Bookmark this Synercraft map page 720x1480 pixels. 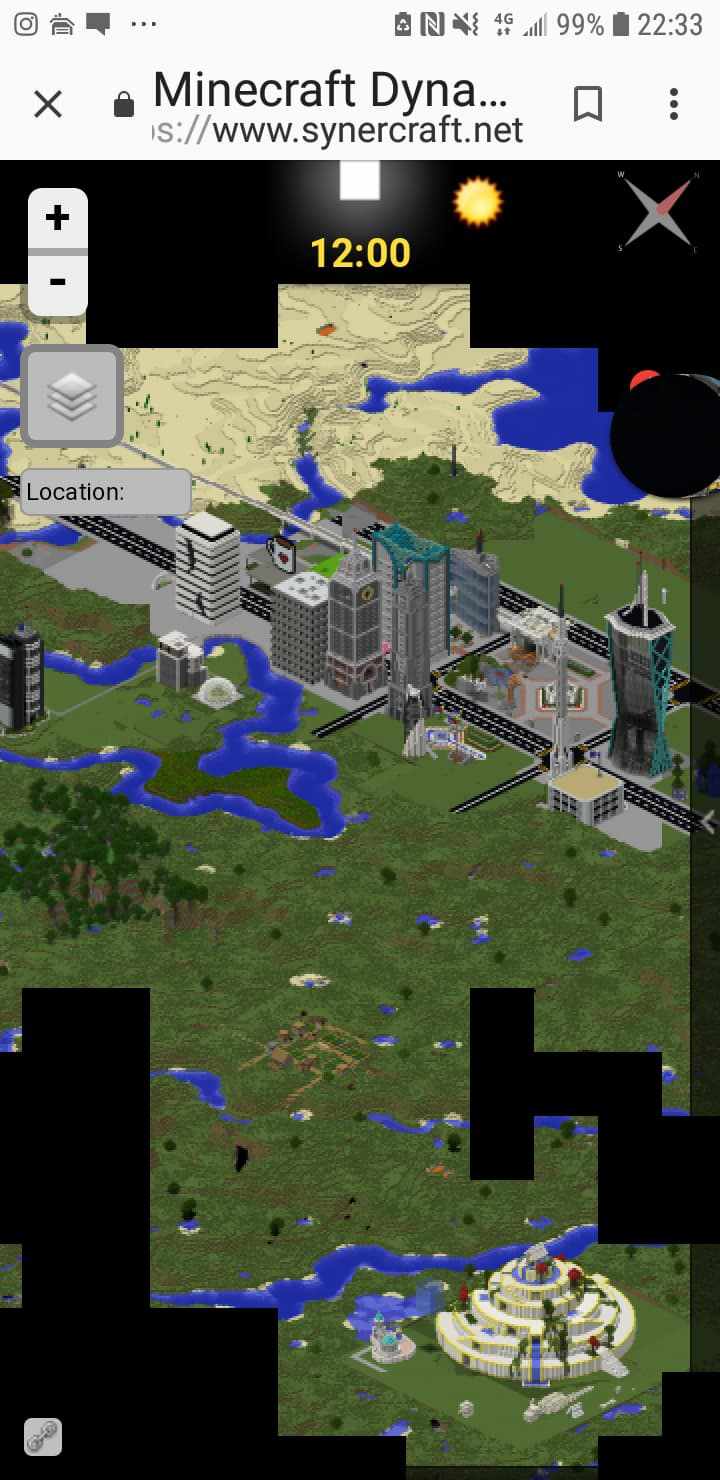(x=588, y=104)
